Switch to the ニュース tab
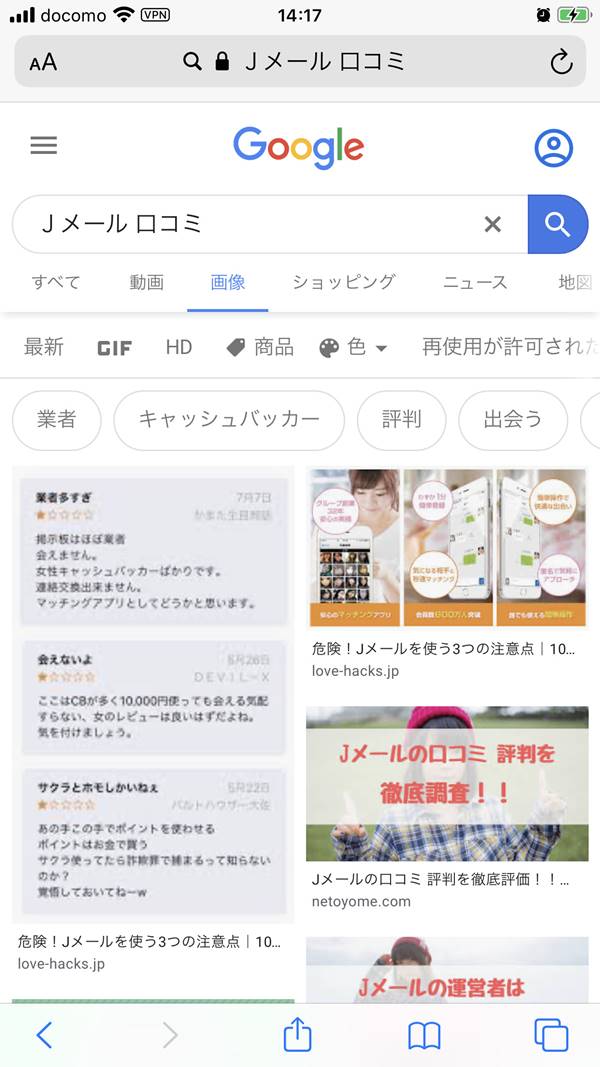 (475, 282)
